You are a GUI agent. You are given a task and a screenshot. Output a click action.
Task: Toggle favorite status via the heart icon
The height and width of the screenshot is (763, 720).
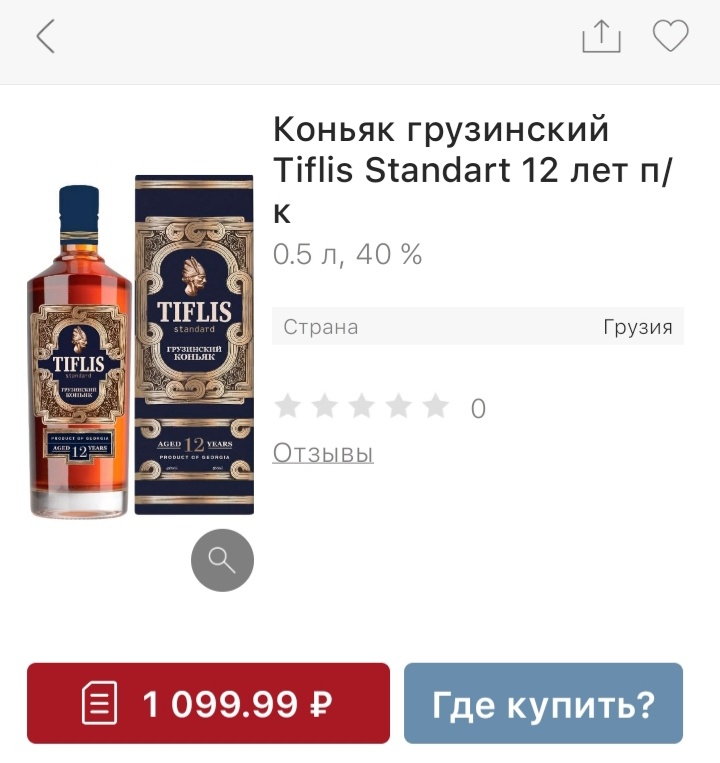(x=672, y=35)
